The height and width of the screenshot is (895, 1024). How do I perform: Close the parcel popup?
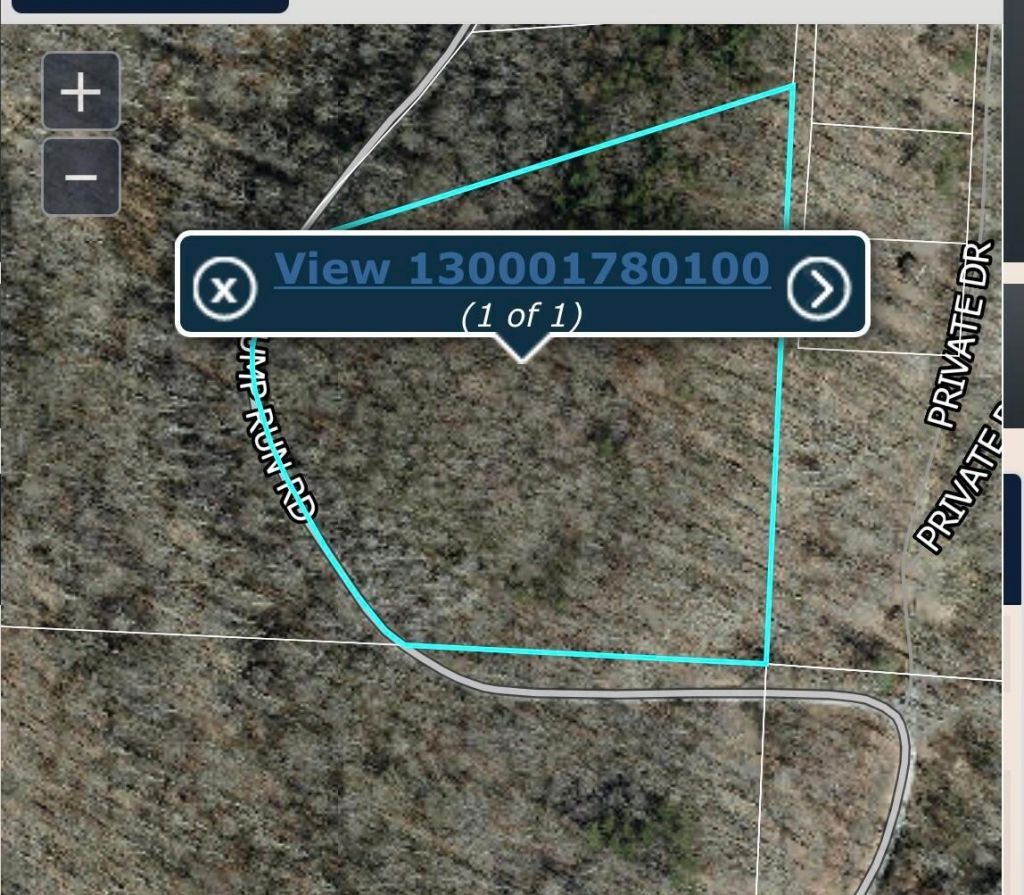(225, 288)
